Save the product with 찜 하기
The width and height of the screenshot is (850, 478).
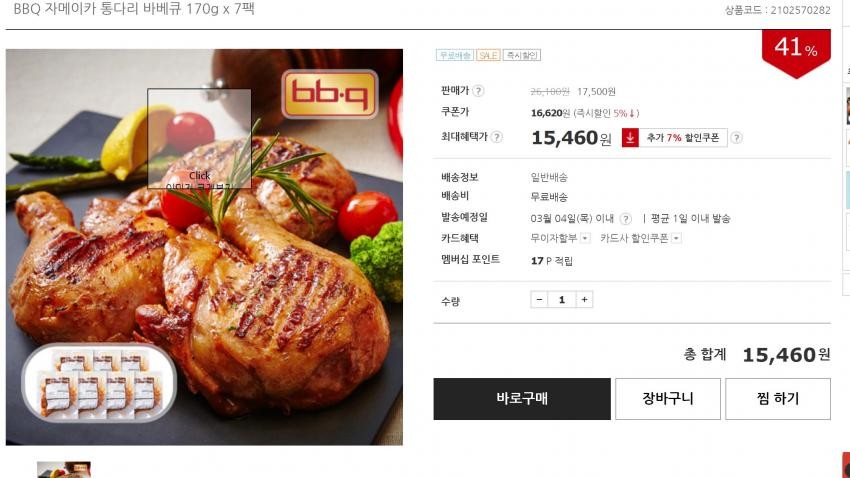point(777,399)
